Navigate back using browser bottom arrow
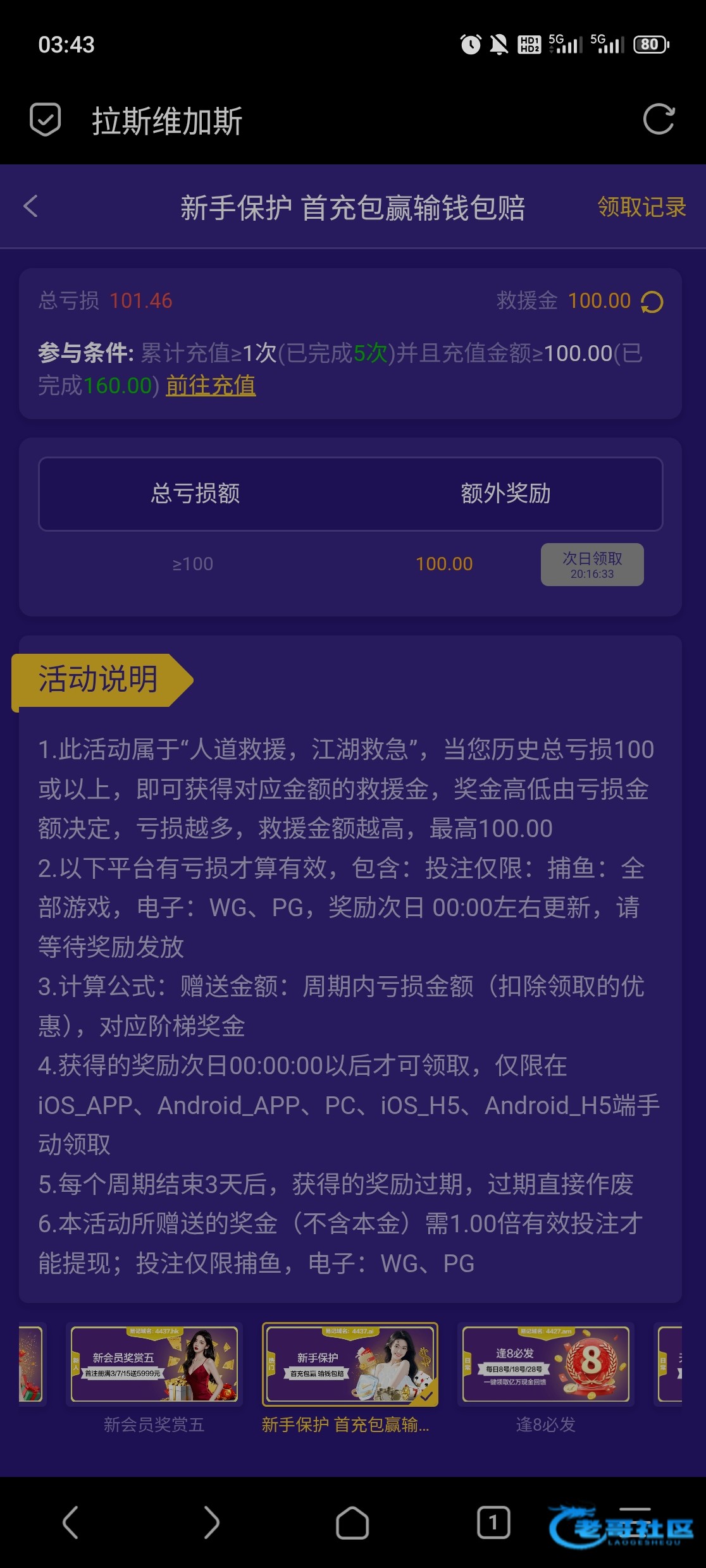706x1568 pixels. [71, 1522]
